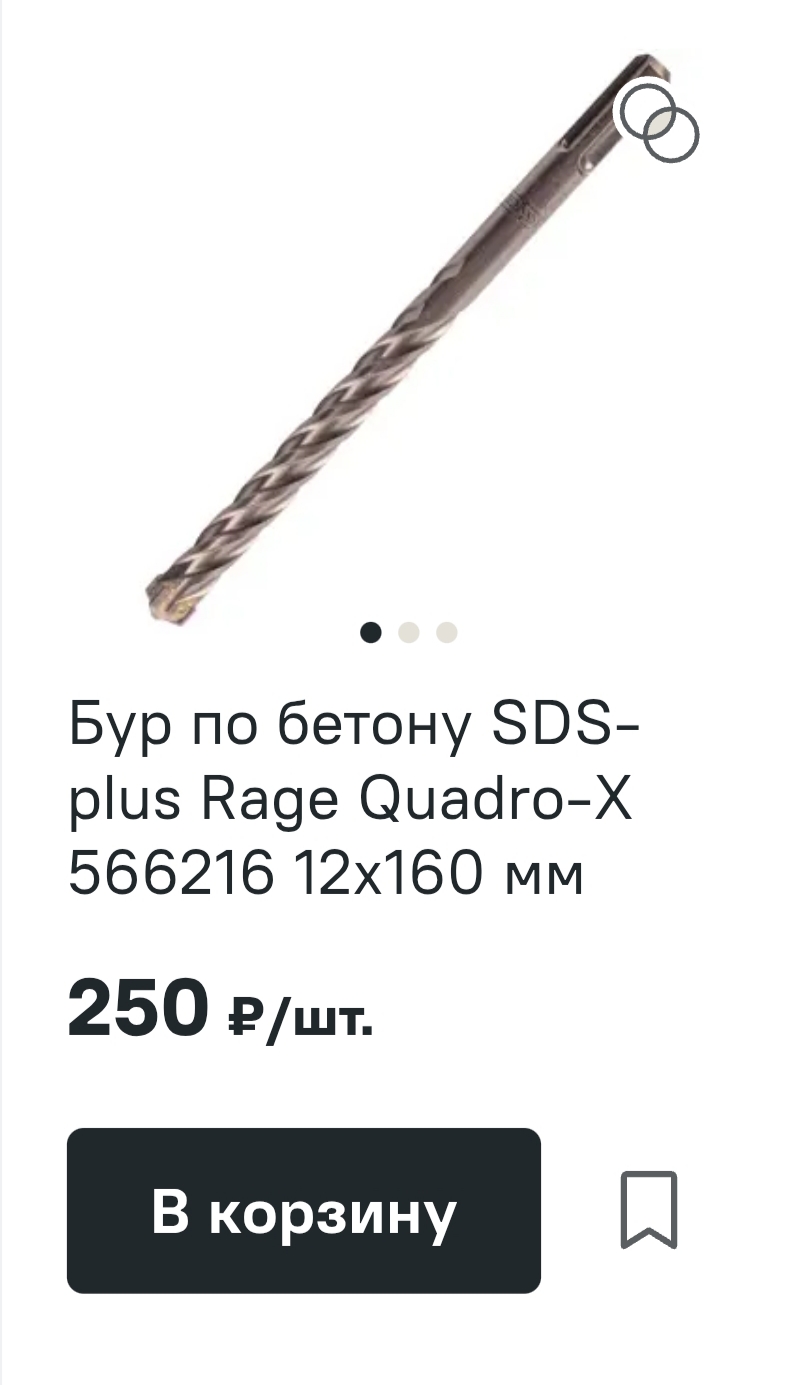Add the drill bit to cart

coord(303,1211)
